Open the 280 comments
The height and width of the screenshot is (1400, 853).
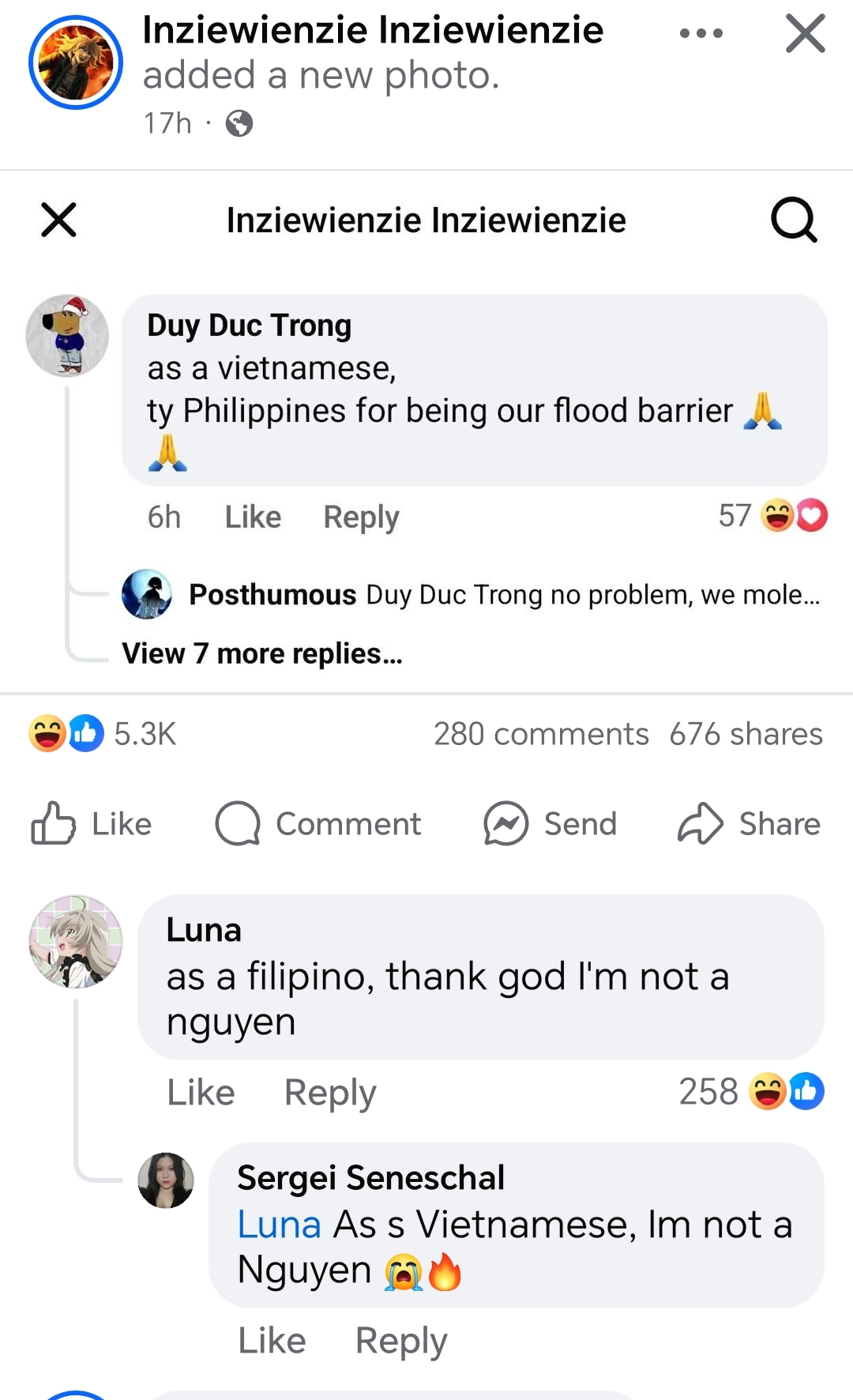(x=541, y=735)
